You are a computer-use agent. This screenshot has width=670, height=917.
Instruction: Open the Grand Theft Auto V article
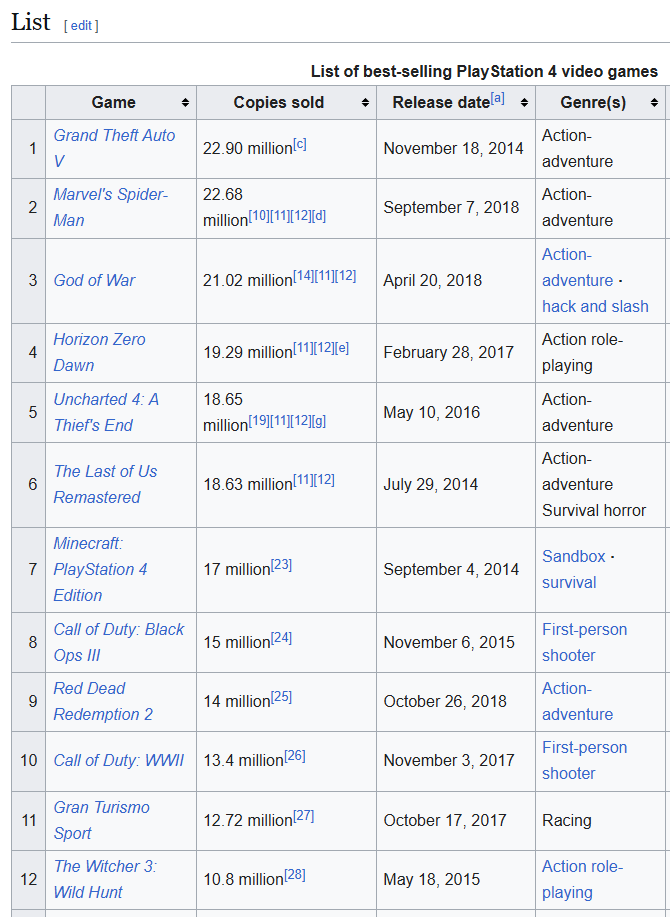114,148
